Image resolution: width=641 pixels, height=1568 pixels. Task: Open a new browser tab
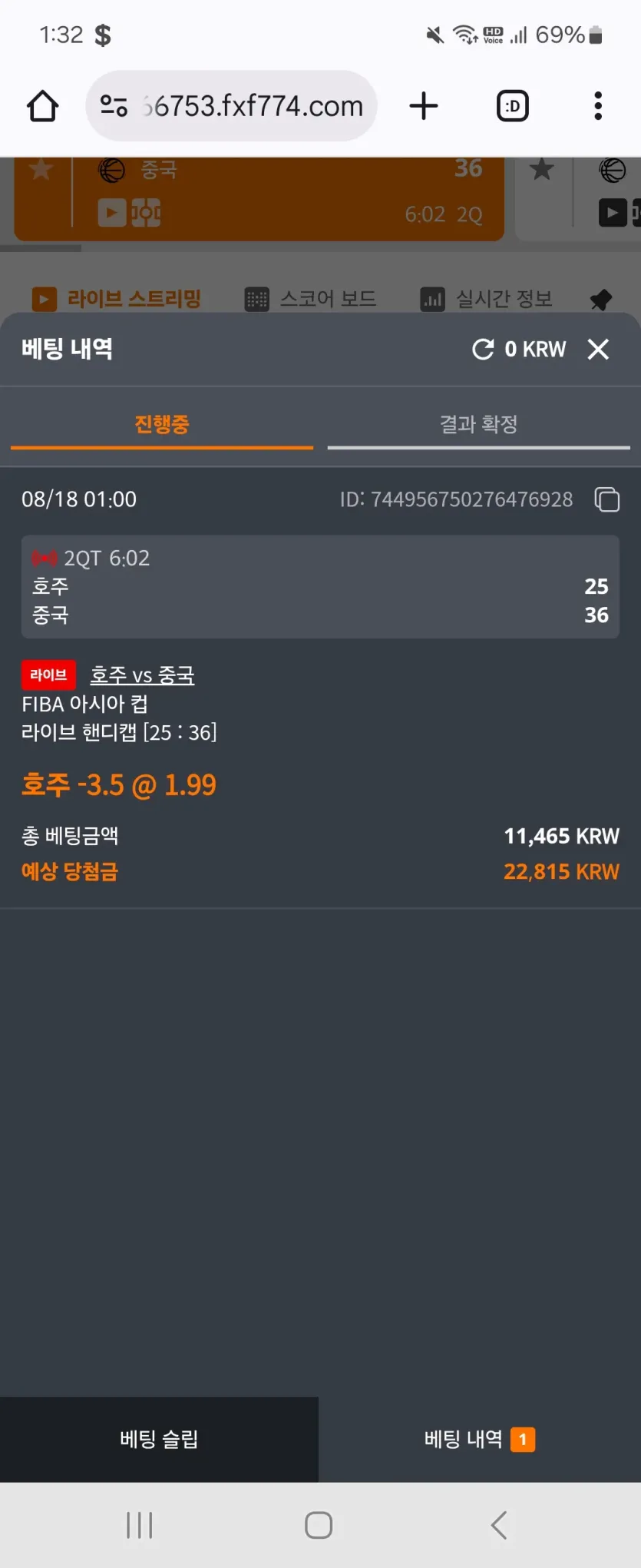424,106
